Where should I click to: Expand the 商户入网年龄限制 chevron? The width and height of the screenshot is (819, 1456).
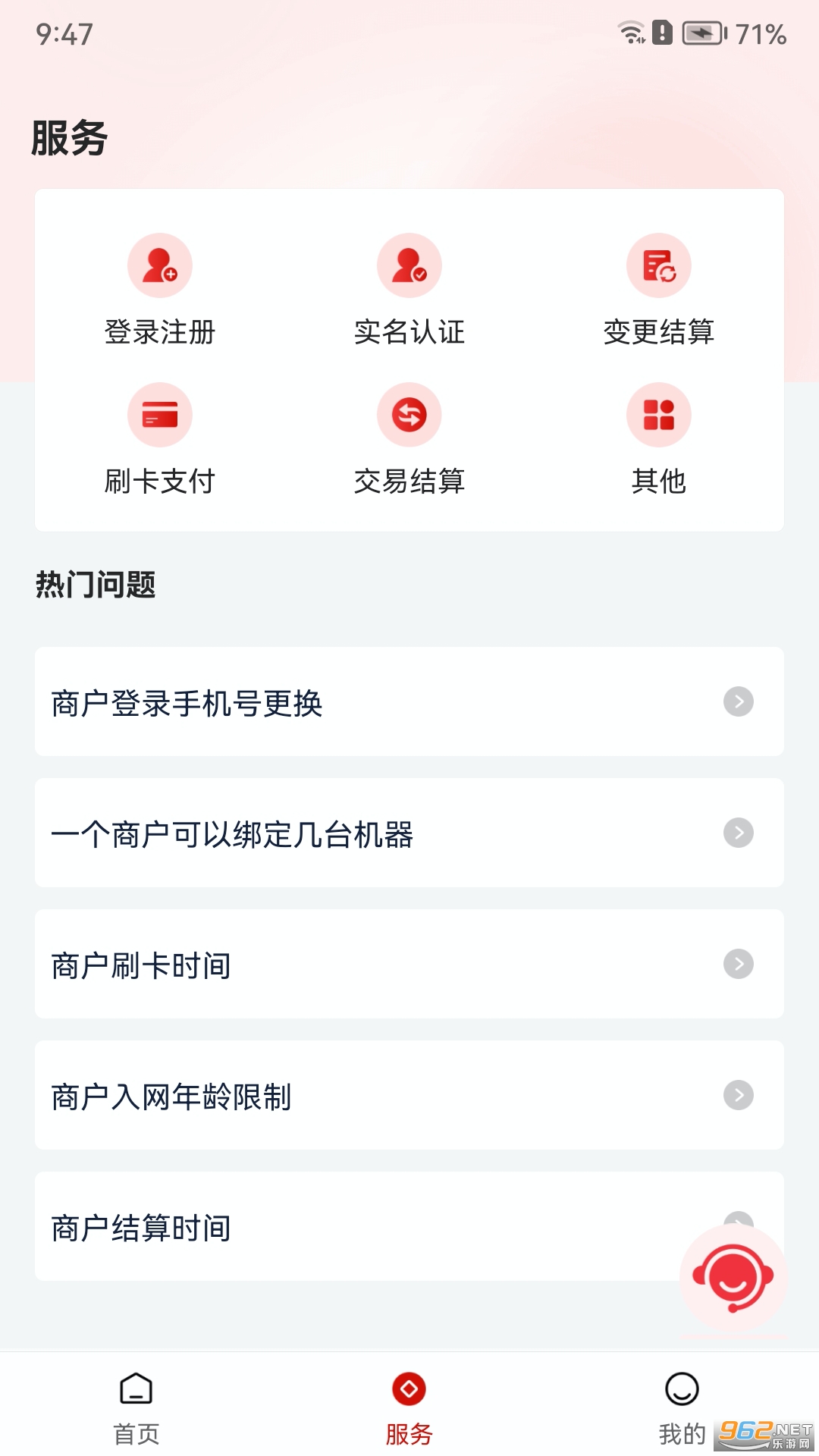tap(738, 1095)
